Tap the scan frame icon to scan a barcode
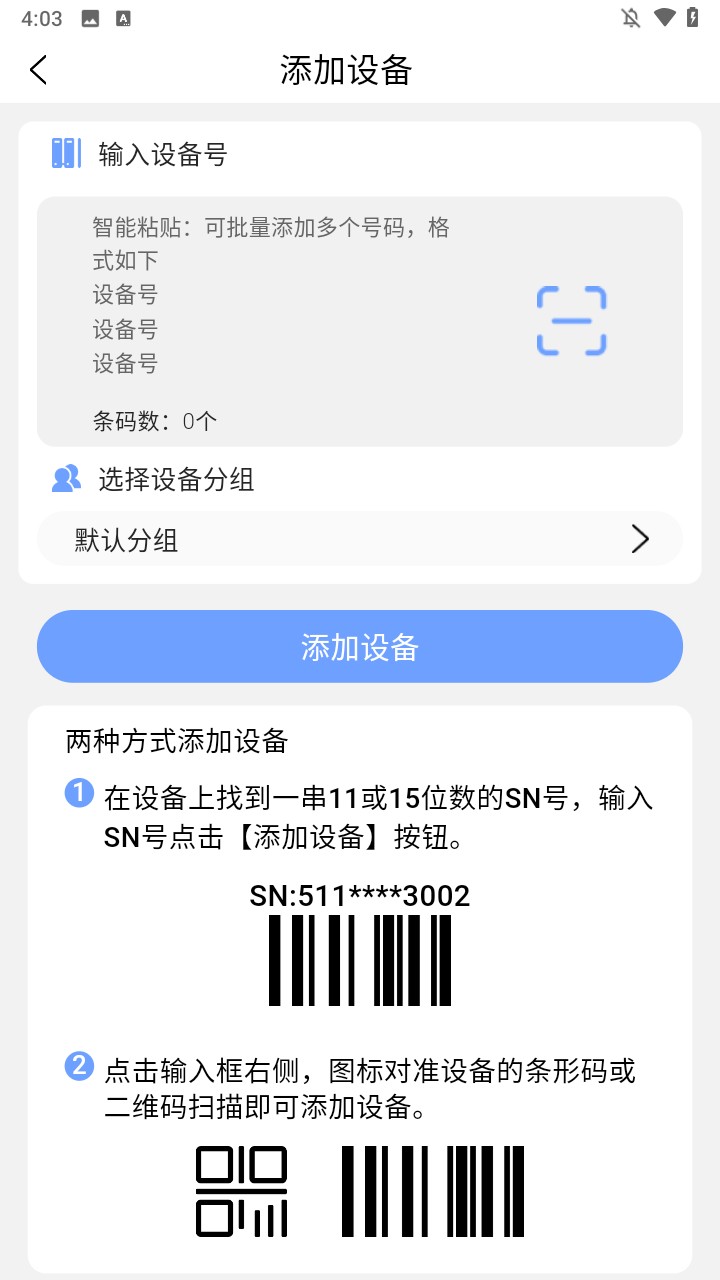The image size is (720, 1280). click(571, 320)
